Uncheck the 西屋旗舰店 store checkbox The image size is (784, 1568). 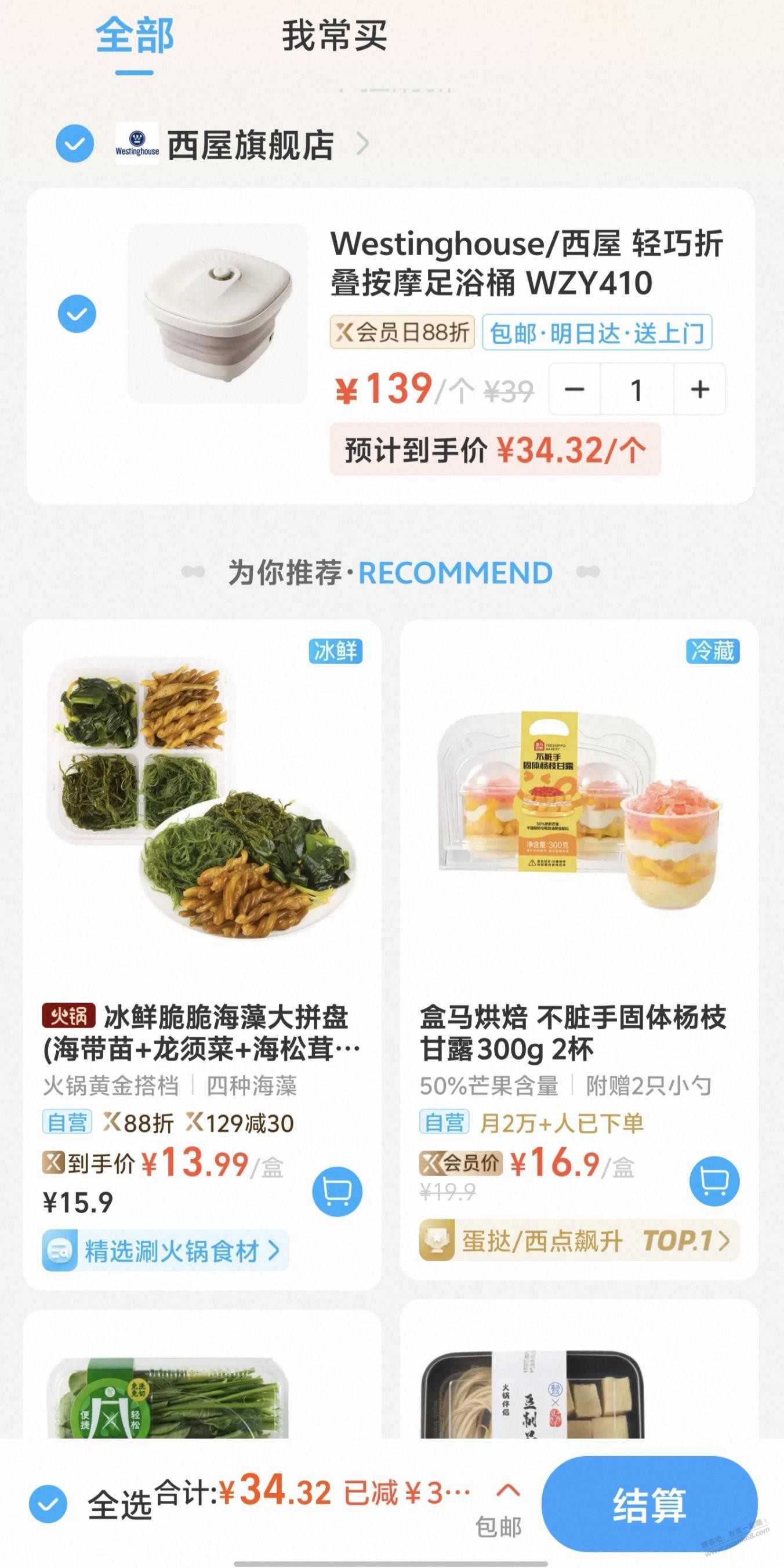click(x=75, y=144)
